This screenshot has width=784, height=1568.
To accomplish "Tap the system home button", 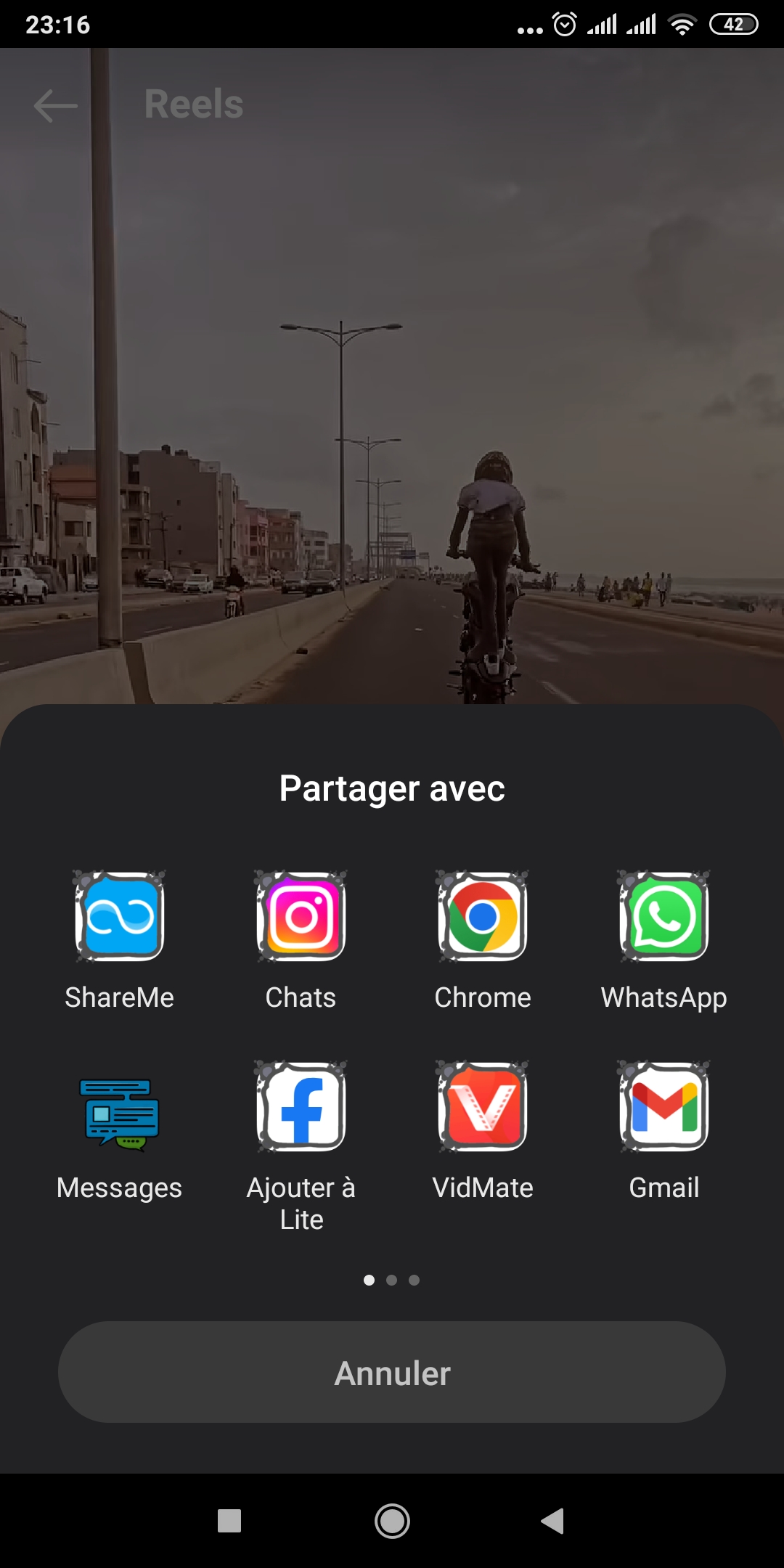I will coord(392,1521).
